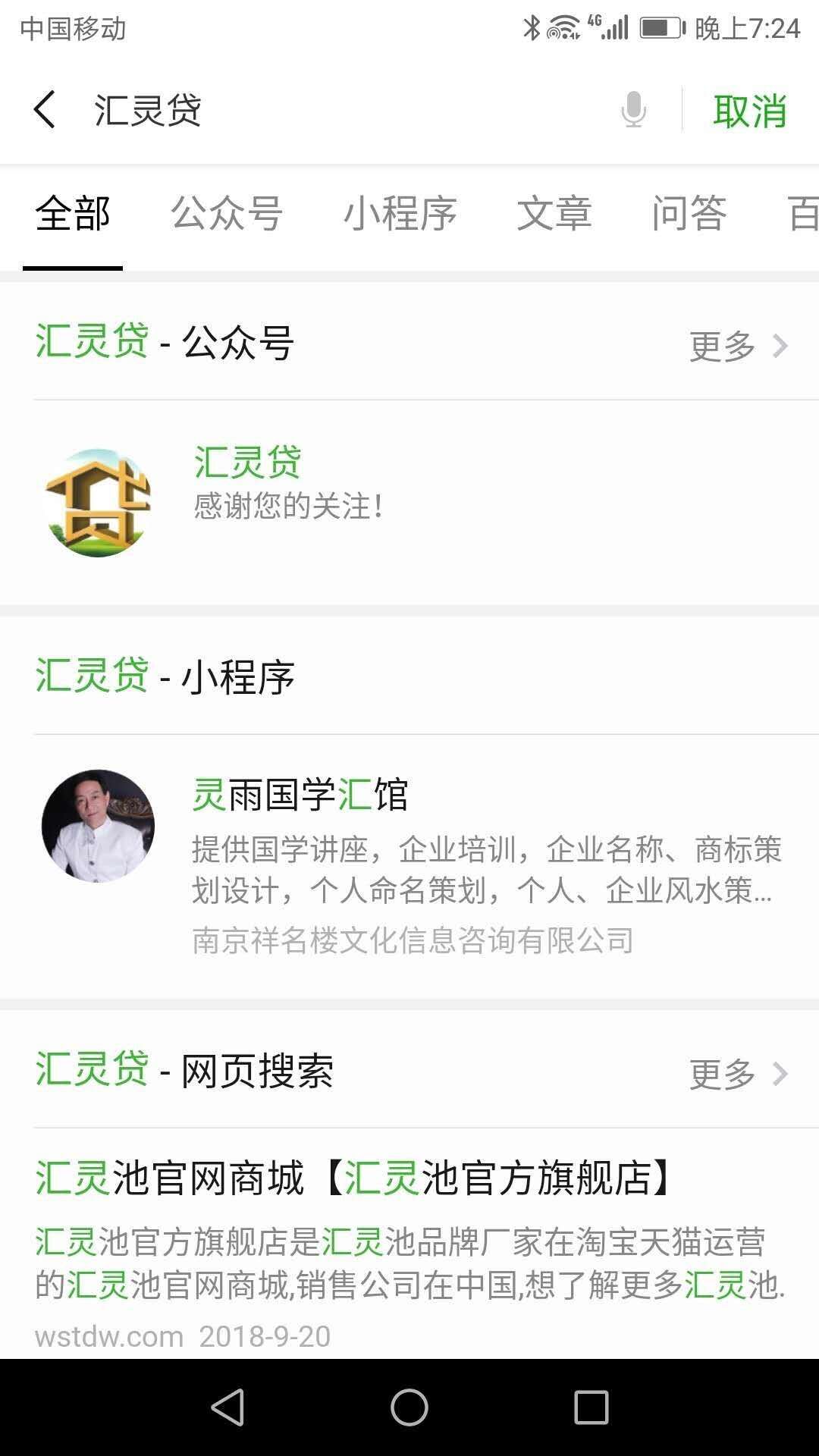Show more 公众号 results via 更多
The image size is (819, 1456).
click(739, 346)
